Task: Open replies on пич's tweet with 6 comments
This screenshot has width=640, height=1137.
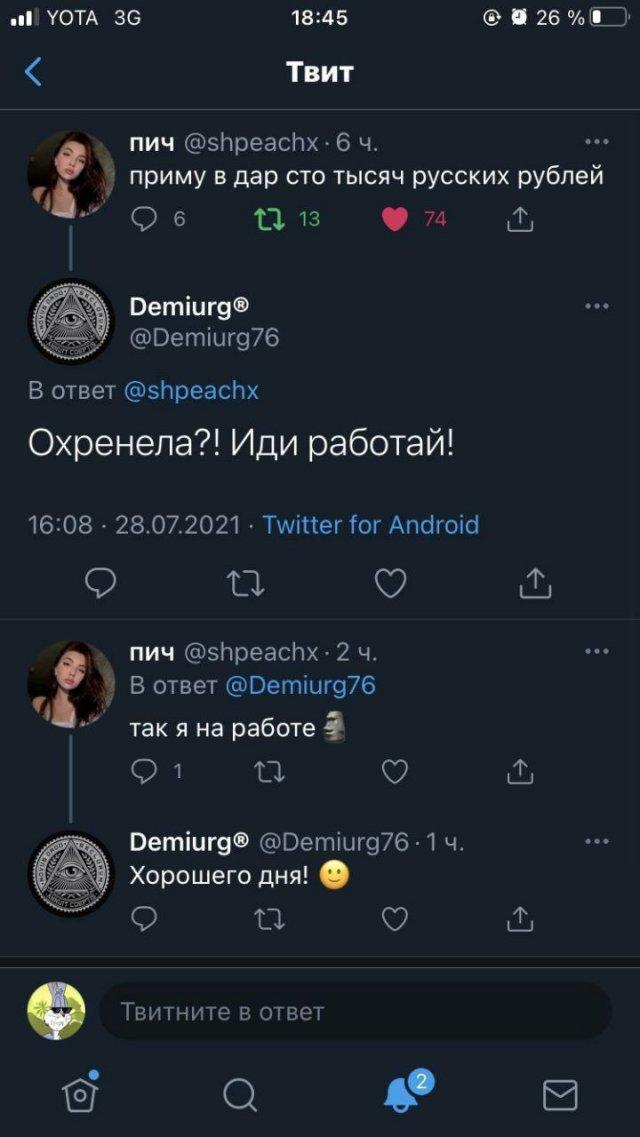Action: point(145,219)
